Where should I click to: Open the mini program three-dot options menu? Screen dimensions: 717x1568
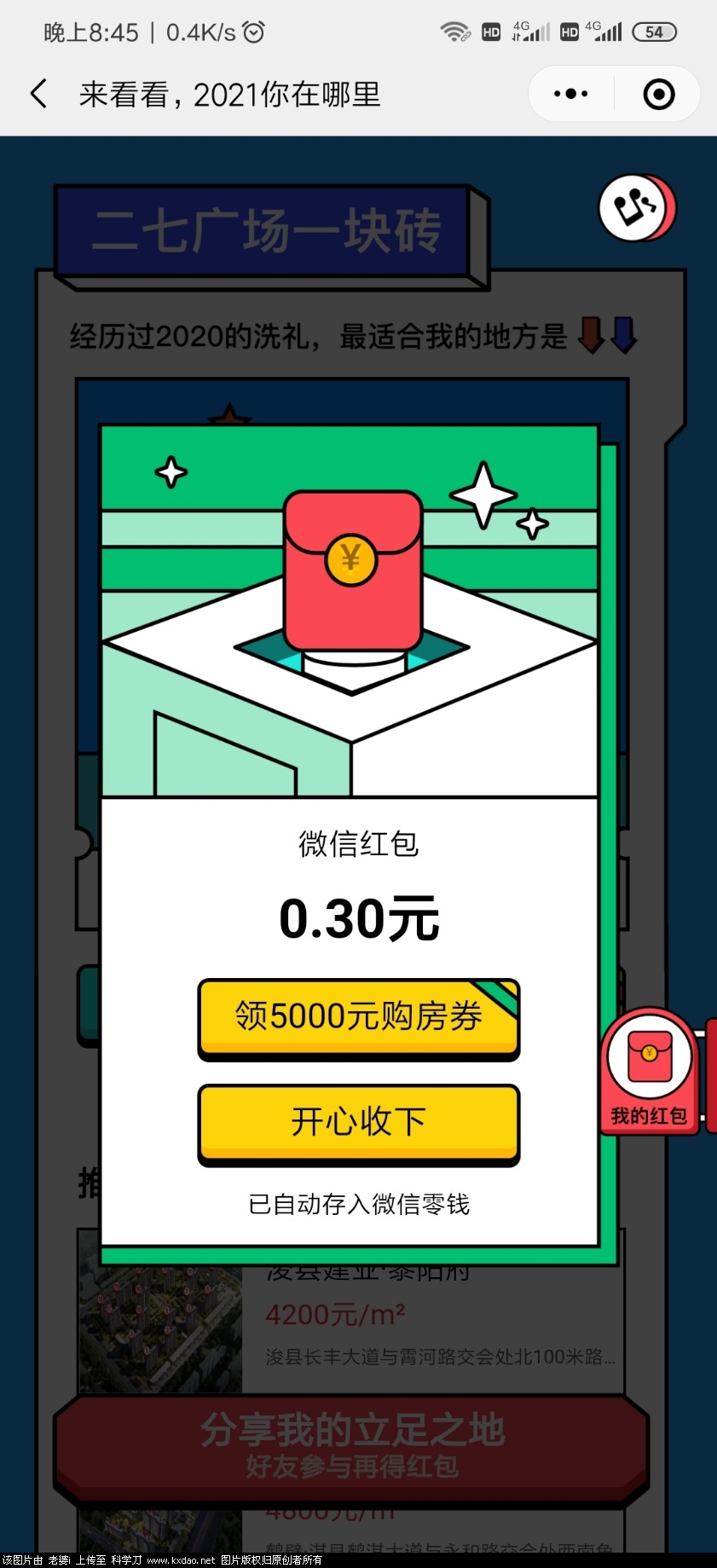[x=570, y=94]
